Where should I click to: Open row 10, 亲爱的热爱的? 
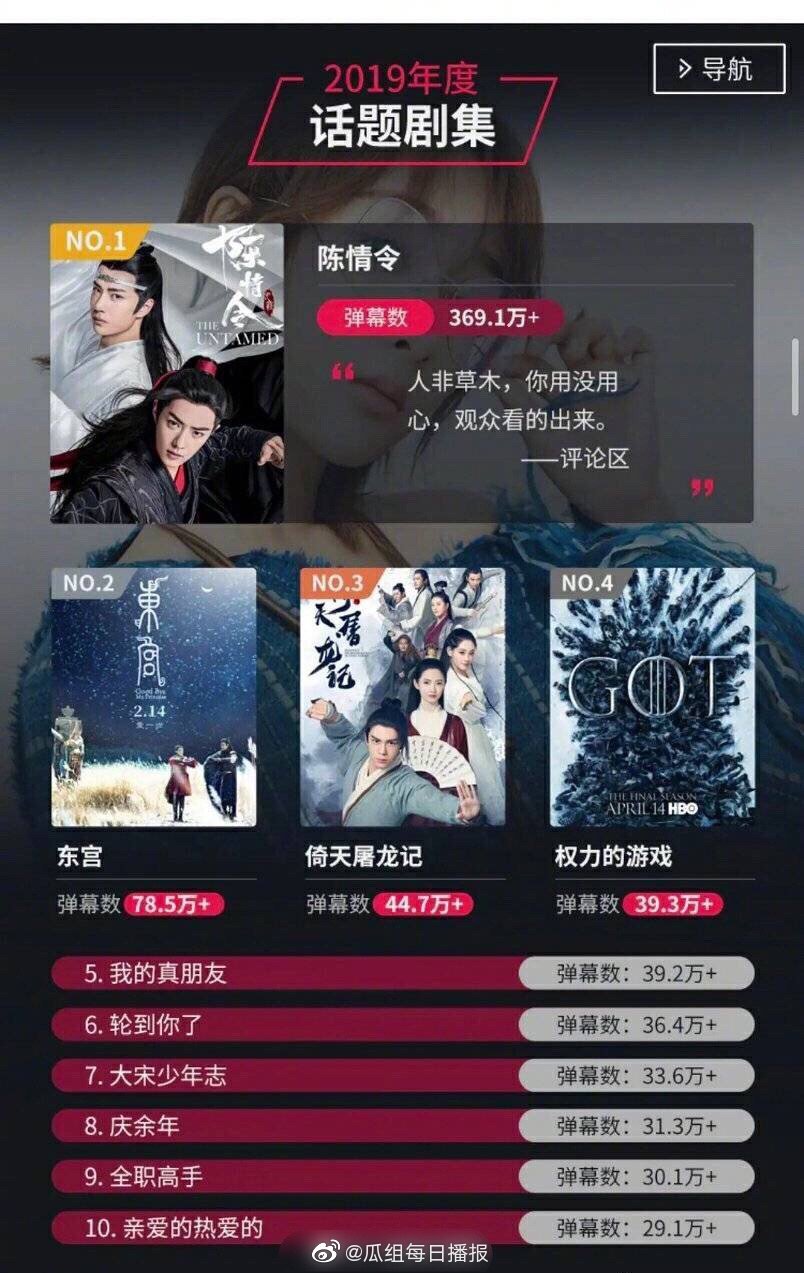tap(401, 1228)
